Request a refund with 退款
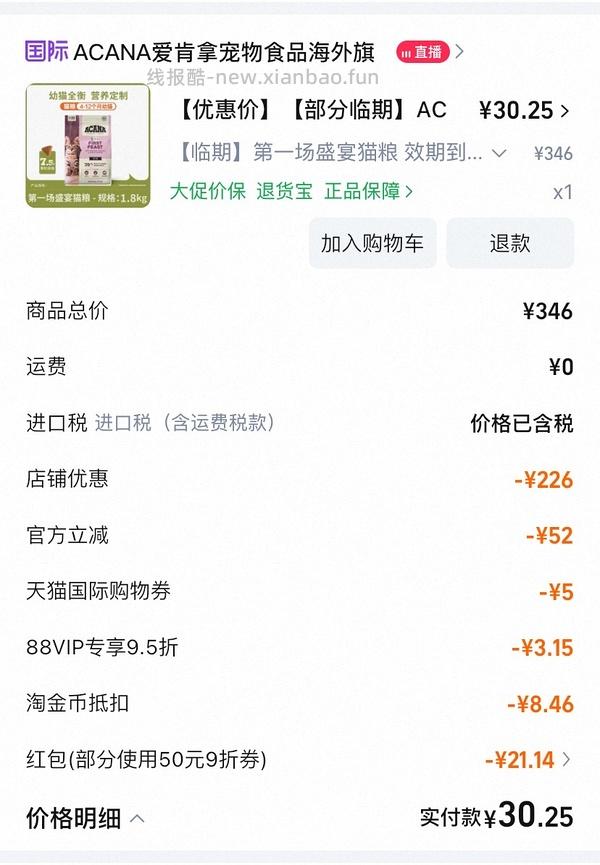The image size is (600, 865). pyautogui.click(x=510, y=244)
